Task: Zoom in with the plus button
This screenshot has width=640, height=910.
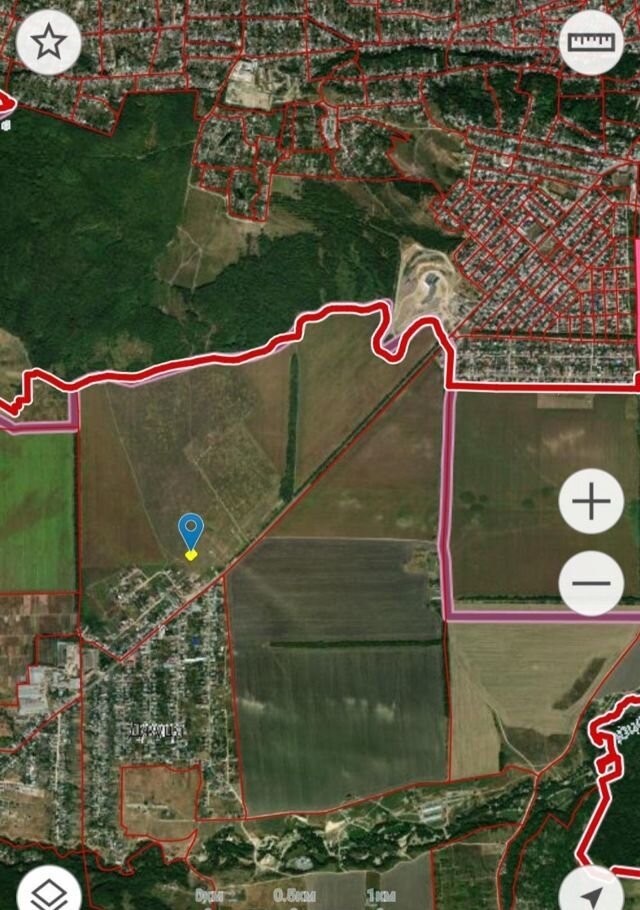Action: pyautogui.click(x=591, y=501)
